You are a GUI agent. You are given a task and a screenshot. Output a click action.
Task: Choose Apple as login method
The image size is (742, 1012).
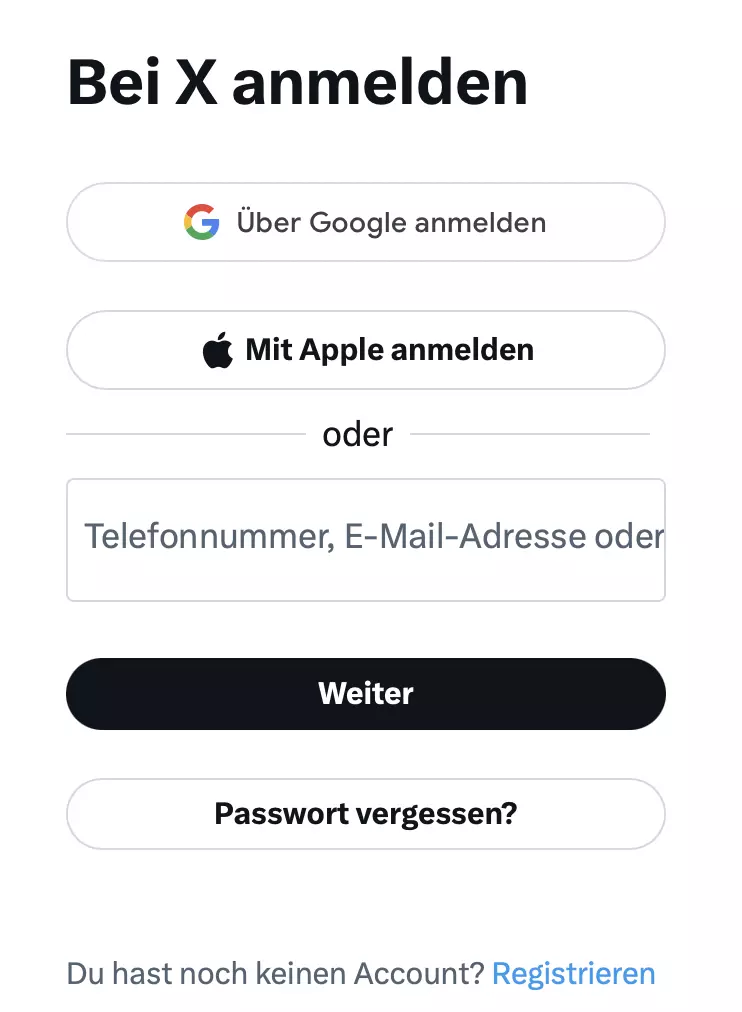click(x=366, y=350)
